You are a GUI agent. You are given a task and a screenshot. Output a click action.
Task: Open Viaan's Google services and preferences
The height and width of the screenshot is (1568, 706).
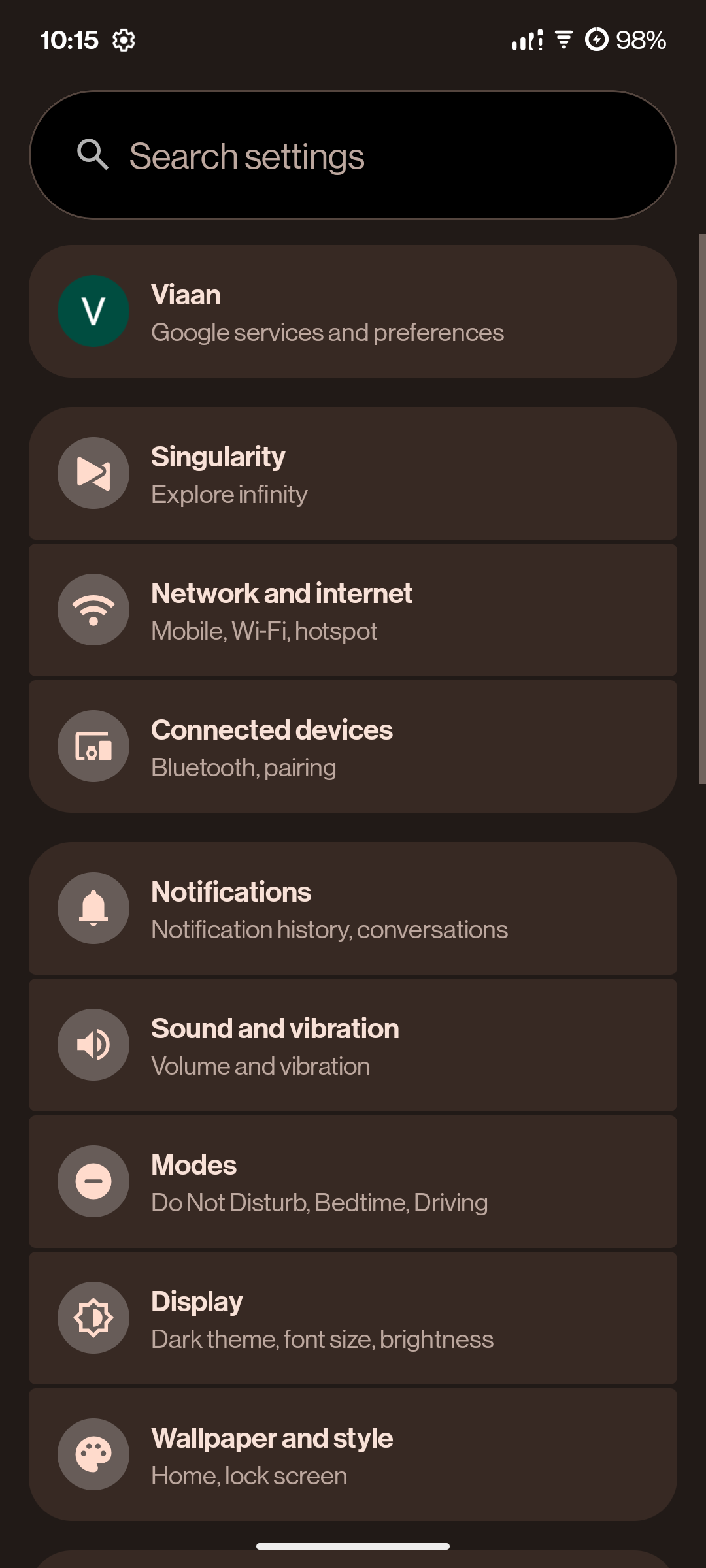353,312
